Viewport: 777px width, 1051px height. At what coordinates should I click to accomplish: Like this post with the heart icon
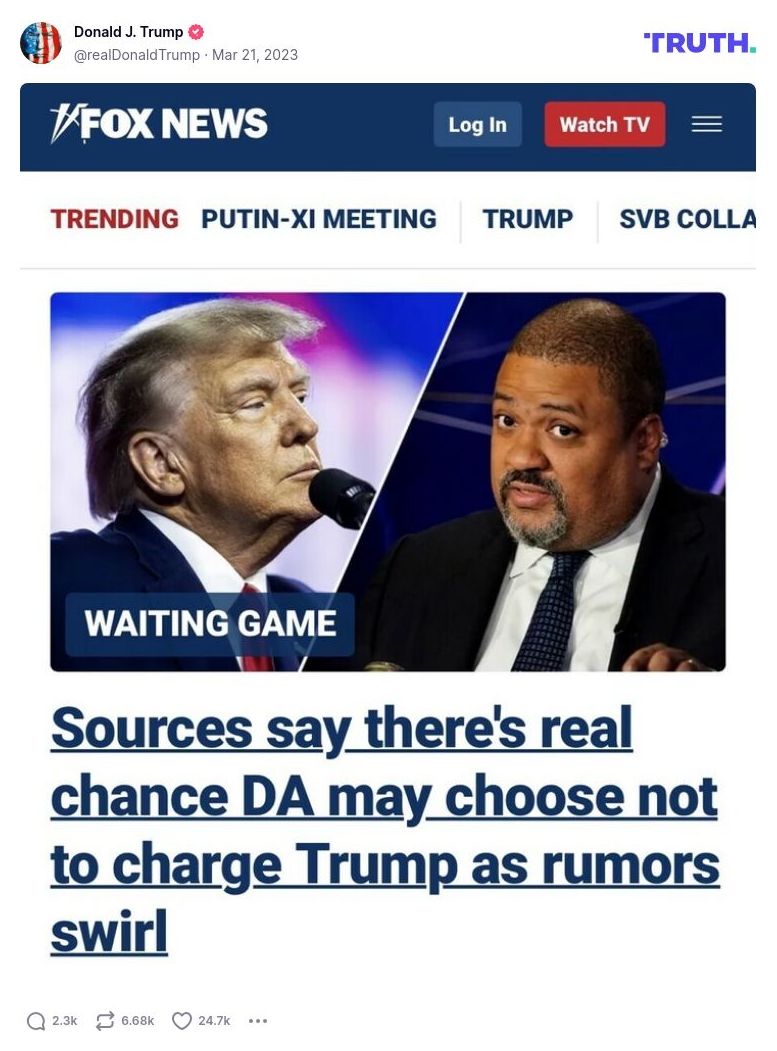[182, 1021]
